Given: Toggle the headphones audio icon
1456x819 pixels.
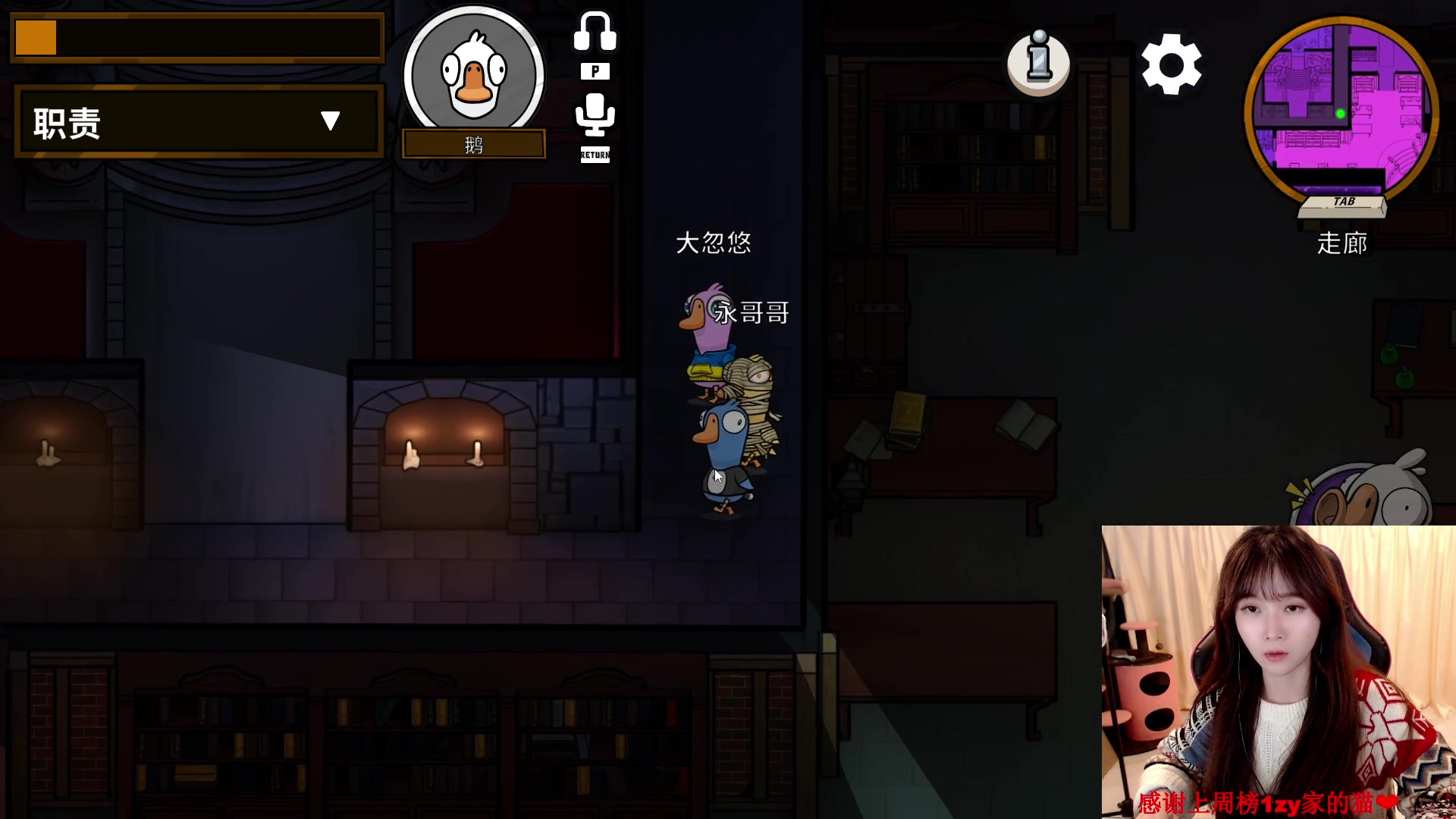Looking at the screenshot, I should 595,33.
